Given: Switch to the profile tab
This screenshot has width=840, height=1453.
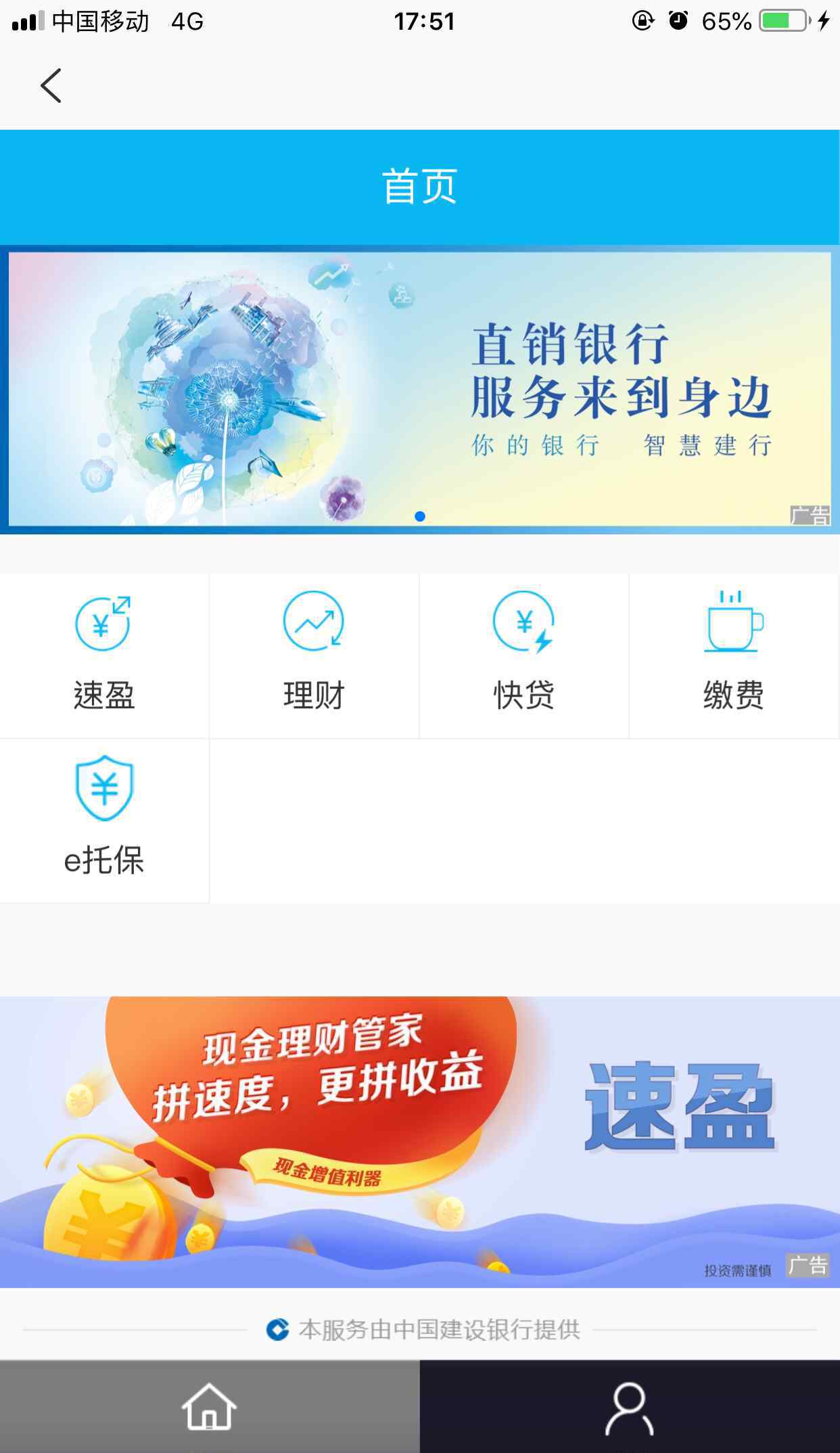Looking at the screenshot, I should click(x=629, y=1407).
